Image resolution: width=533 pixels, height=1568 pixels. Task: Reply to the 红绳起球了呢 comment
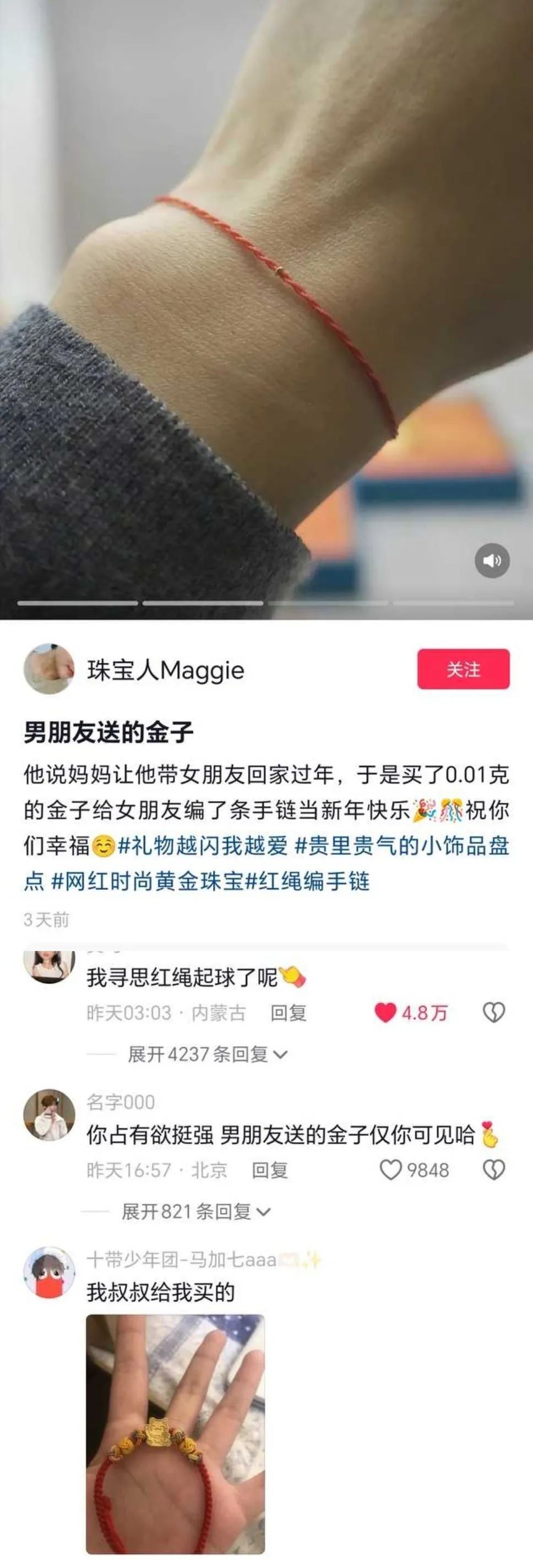[x=289, y=1013]
